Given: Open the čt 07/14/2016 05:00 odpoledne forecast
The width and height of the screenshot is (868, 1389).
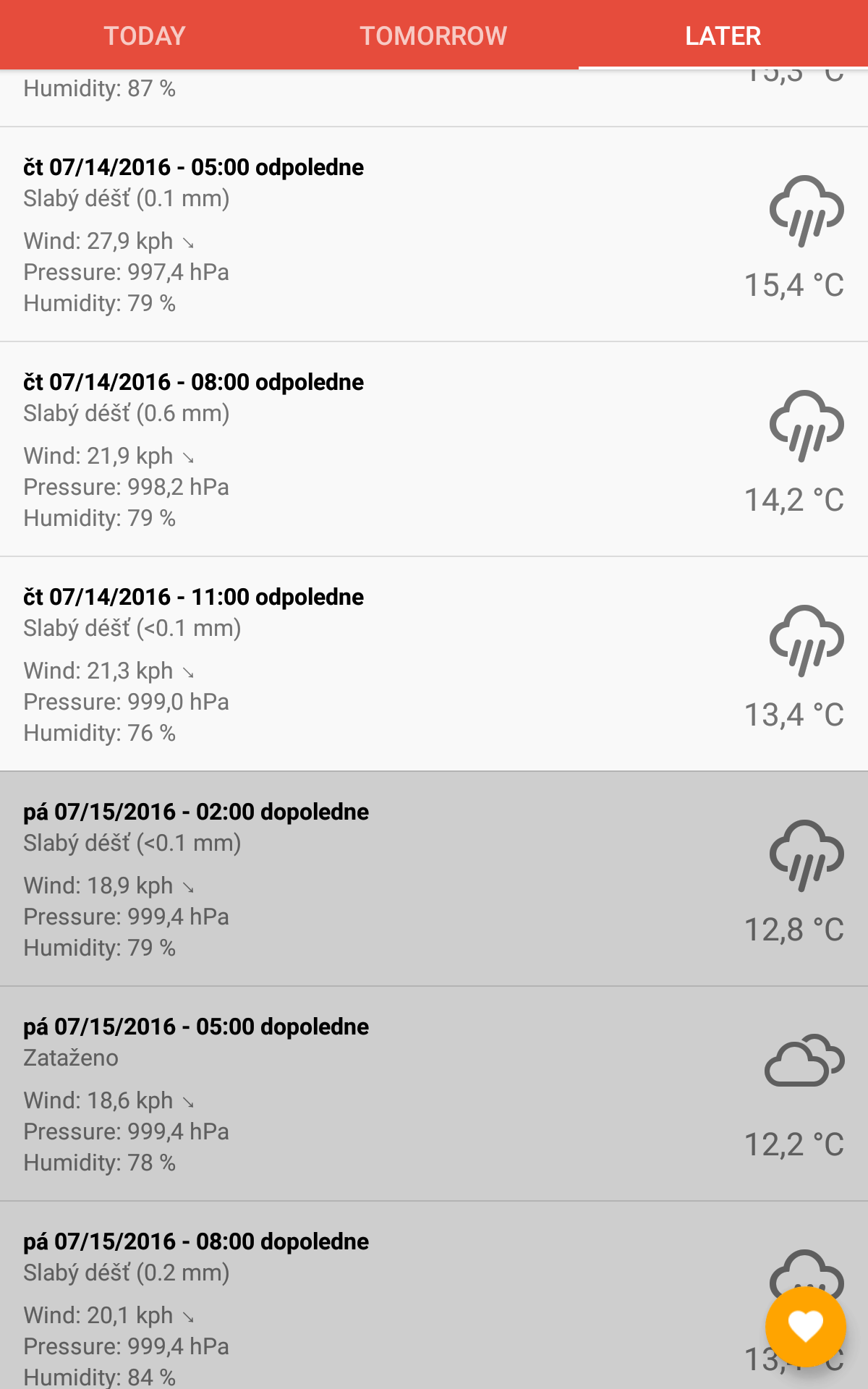Looking at the screenshot, I should point(434,234).
